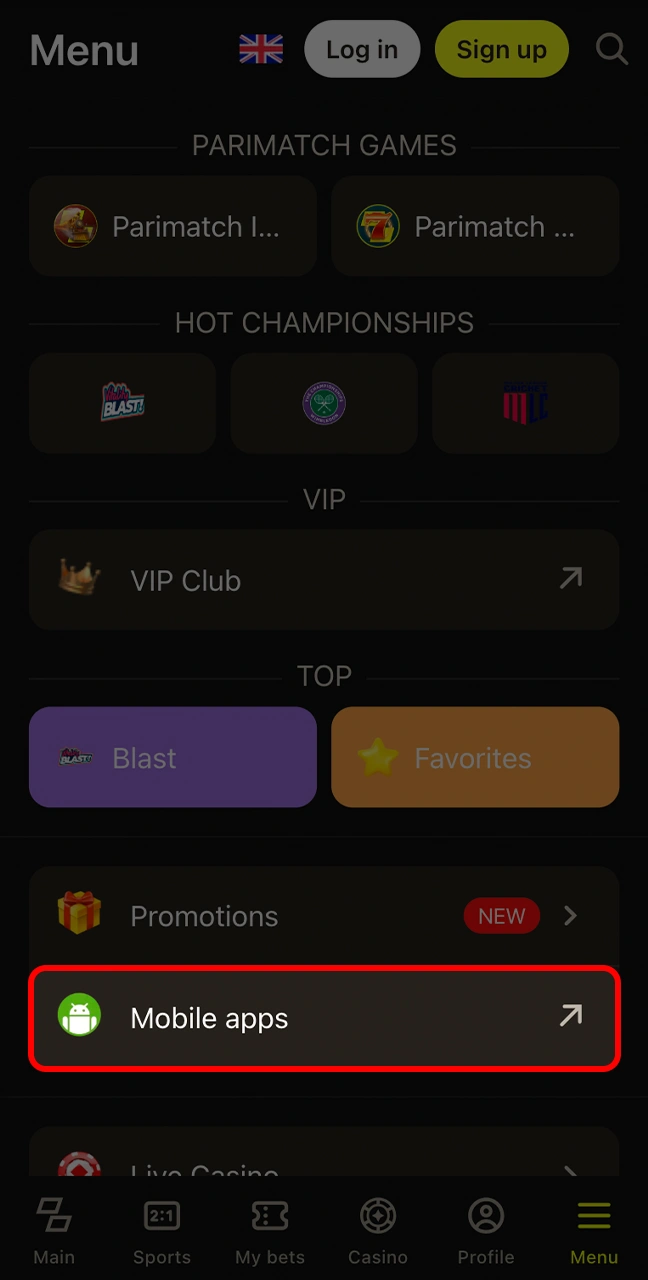This screenshot has width=648, height=1280.
Task: Open the Live Casino row
Action: pyautogui.click(x=324, y=1166)
